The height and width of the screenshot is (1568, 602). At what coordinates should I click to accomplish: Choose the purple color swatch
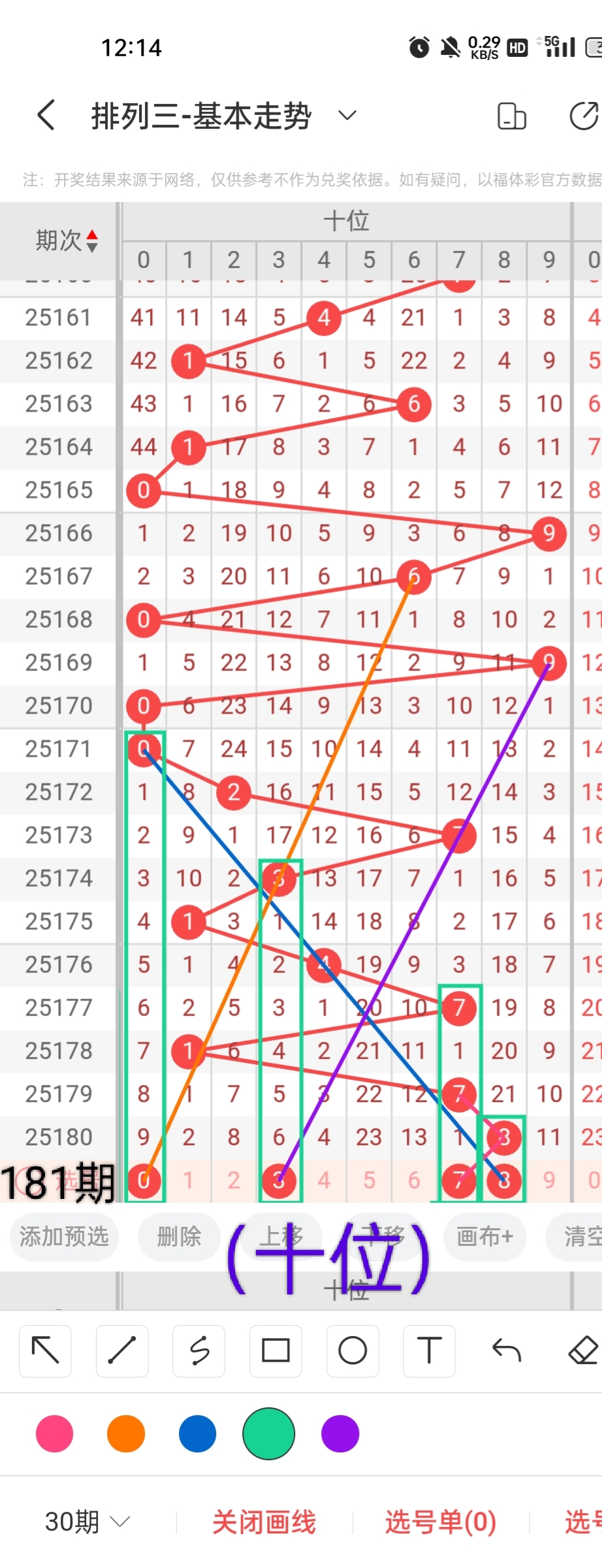pyautogui.click(x=340, y=1433)
